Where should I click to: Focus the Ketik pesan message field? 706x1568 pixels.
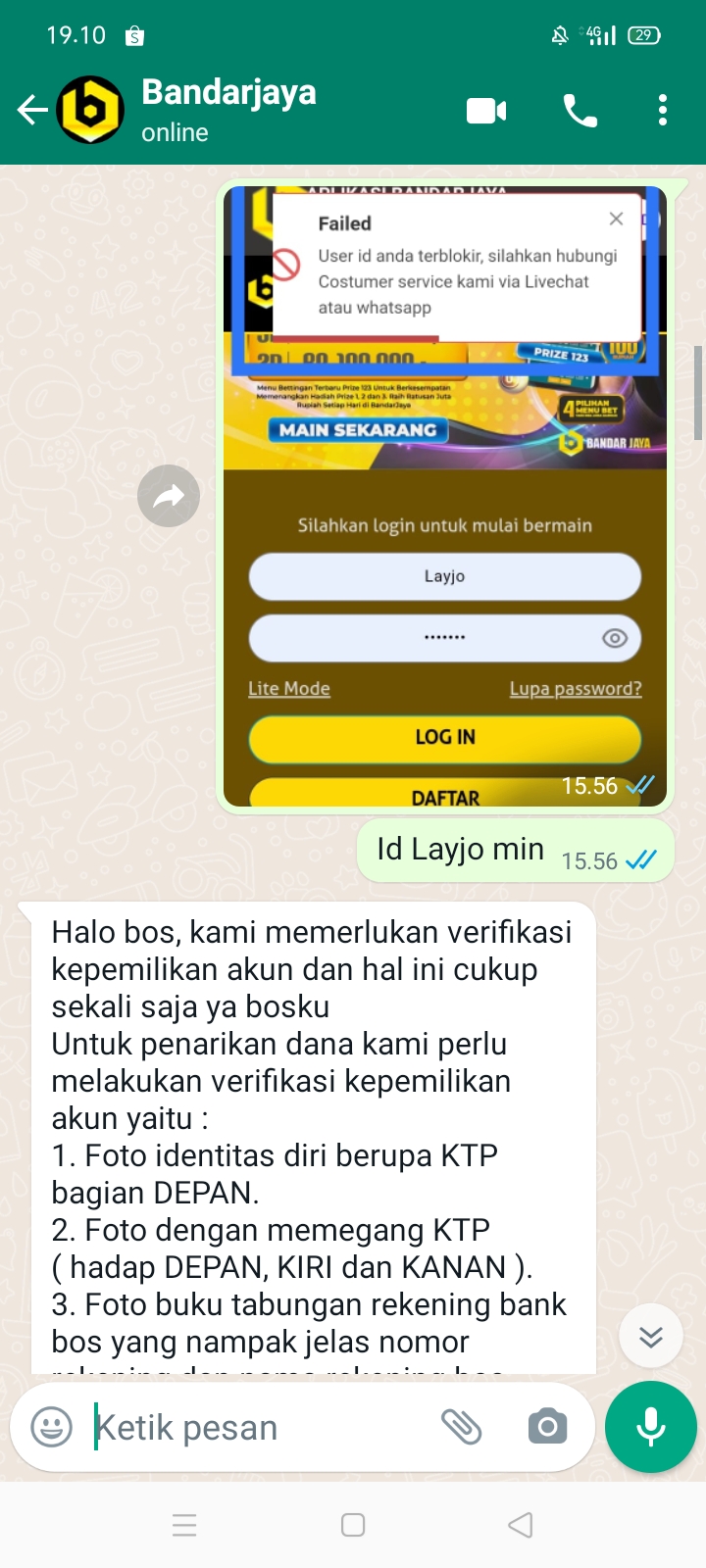point(255,1427)
